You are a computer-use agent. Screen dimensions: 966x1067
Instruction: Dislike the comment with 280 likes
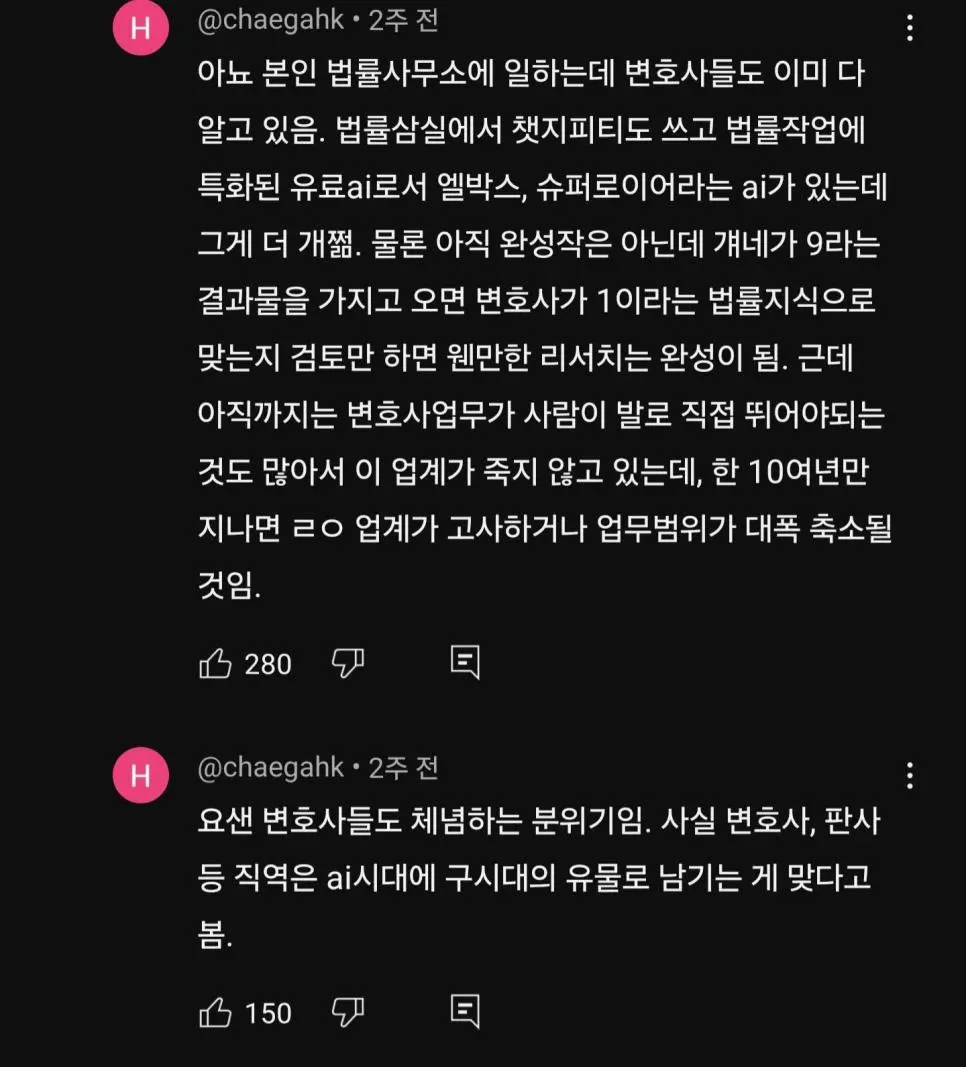point(348,662)
